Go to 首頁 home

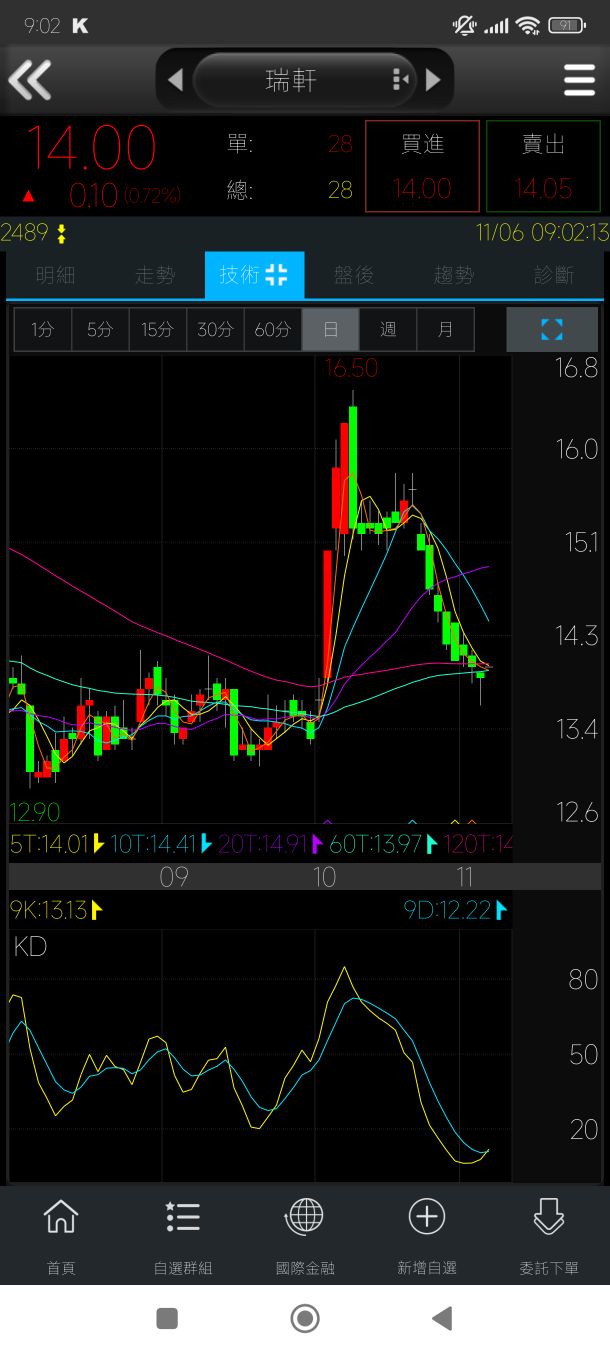61,1236
